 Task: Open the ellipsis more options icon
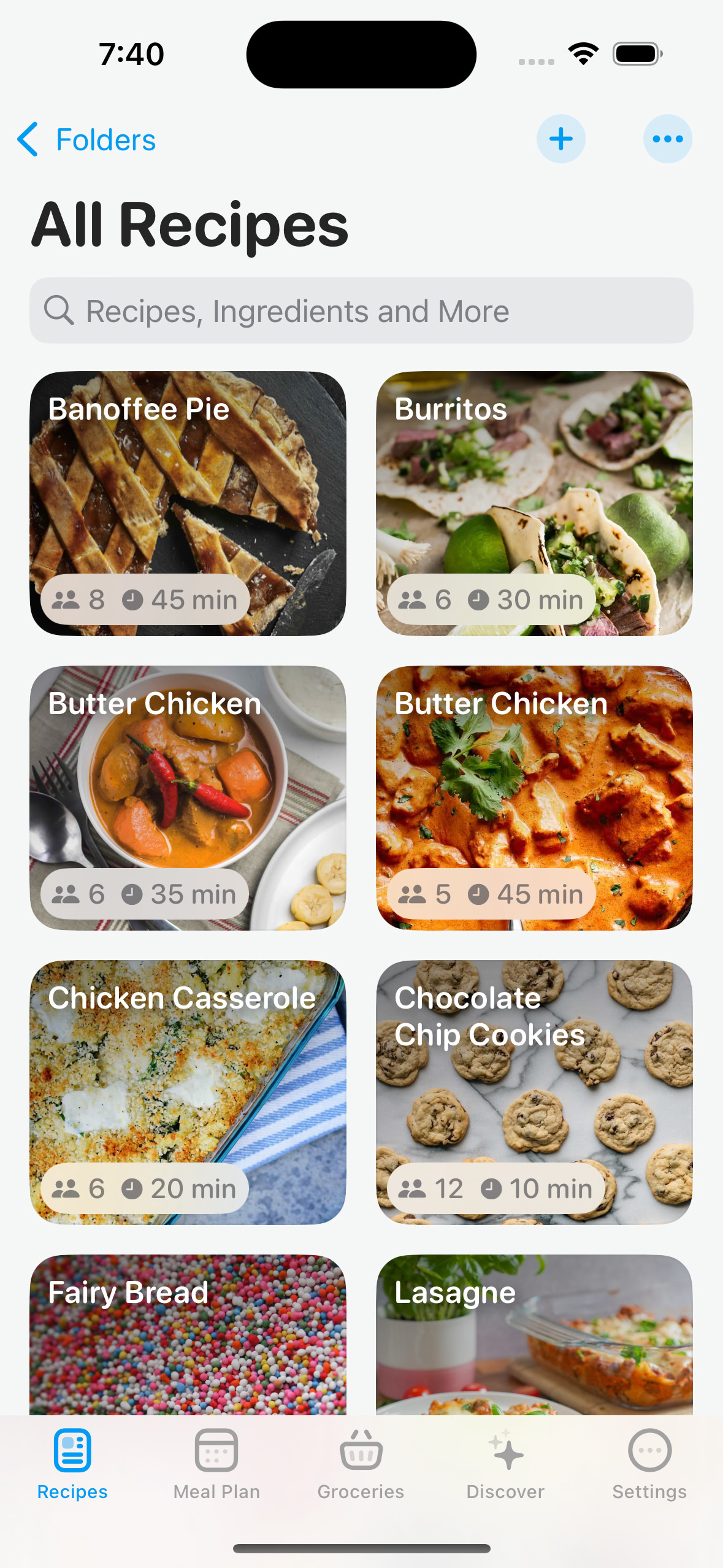tap(668, 139)
